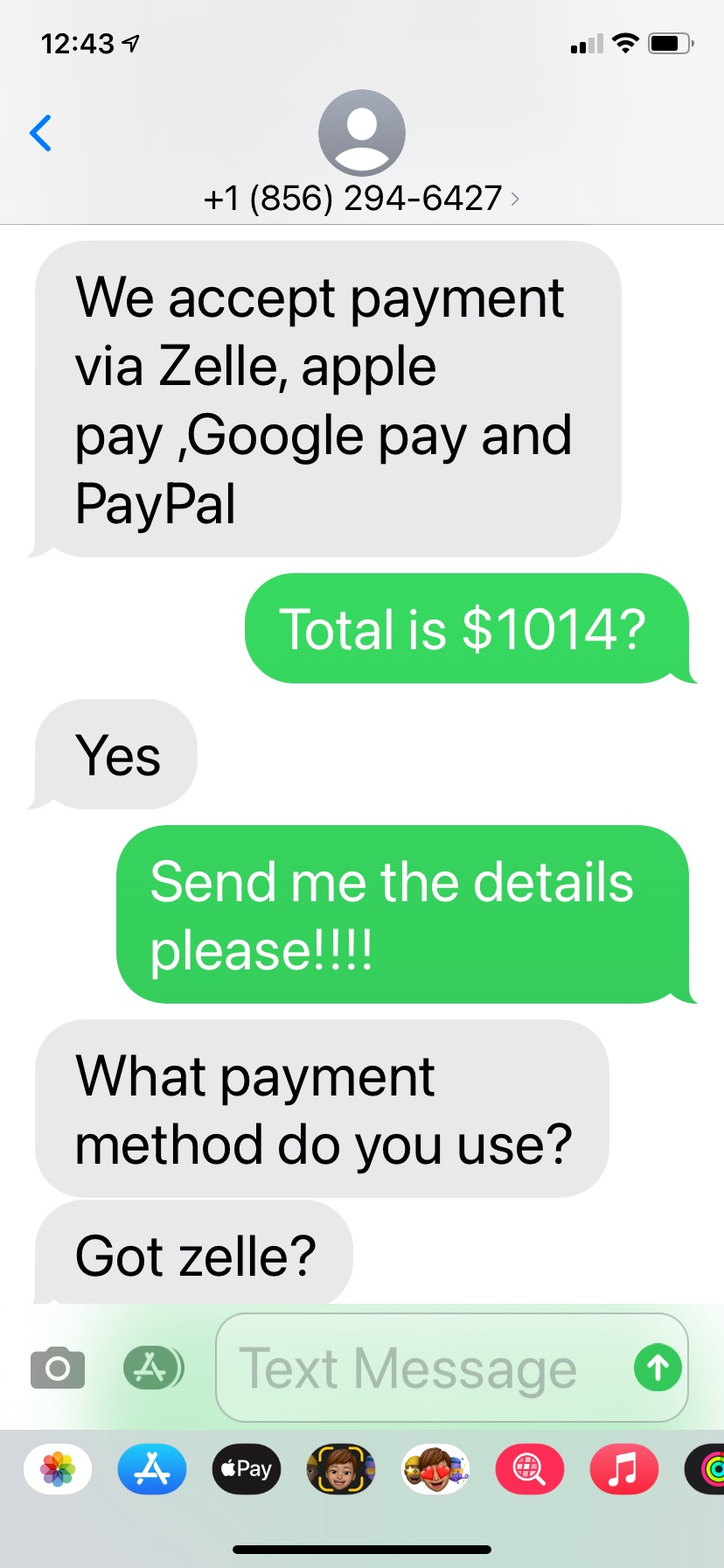Open Apple Pay in the app drawer
This screenshot has height=1568, width=724.
(x=247, y=1469)
